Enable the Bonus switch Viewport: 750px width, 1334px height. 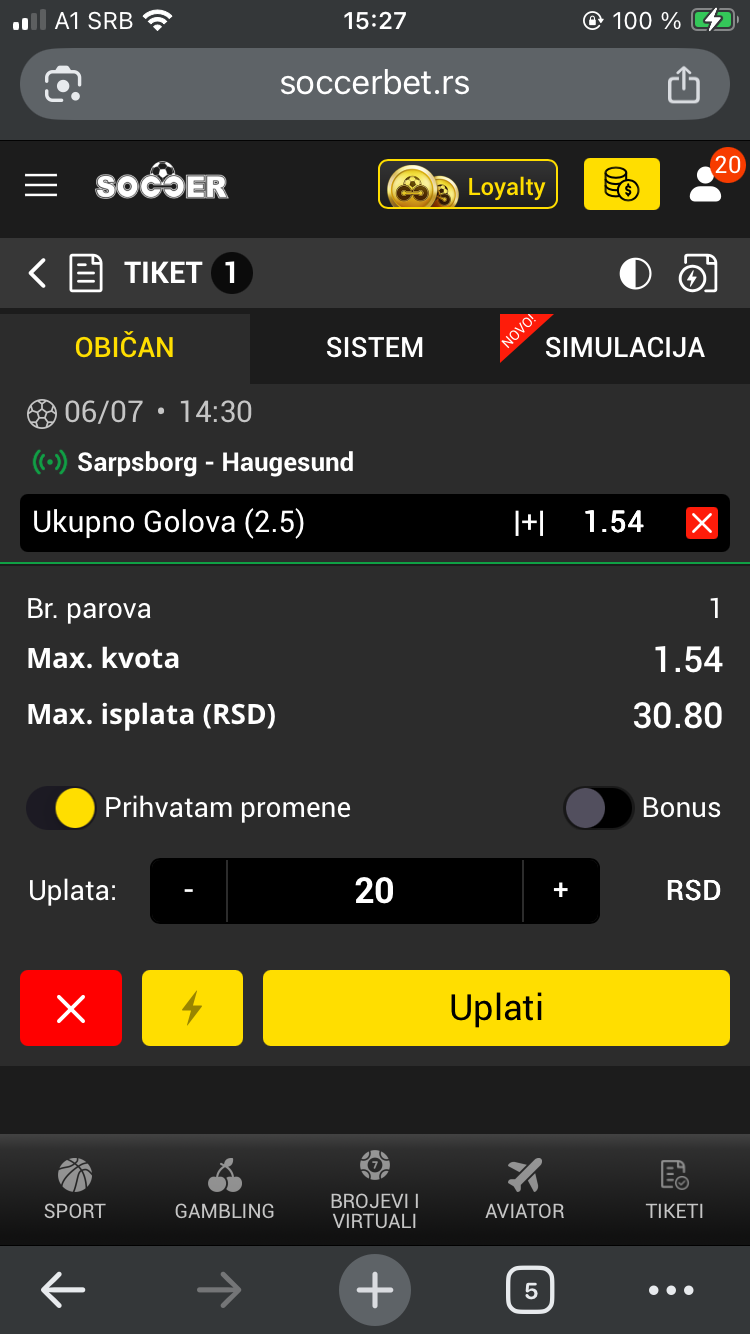pyautogui.click(x=598, y=808)
